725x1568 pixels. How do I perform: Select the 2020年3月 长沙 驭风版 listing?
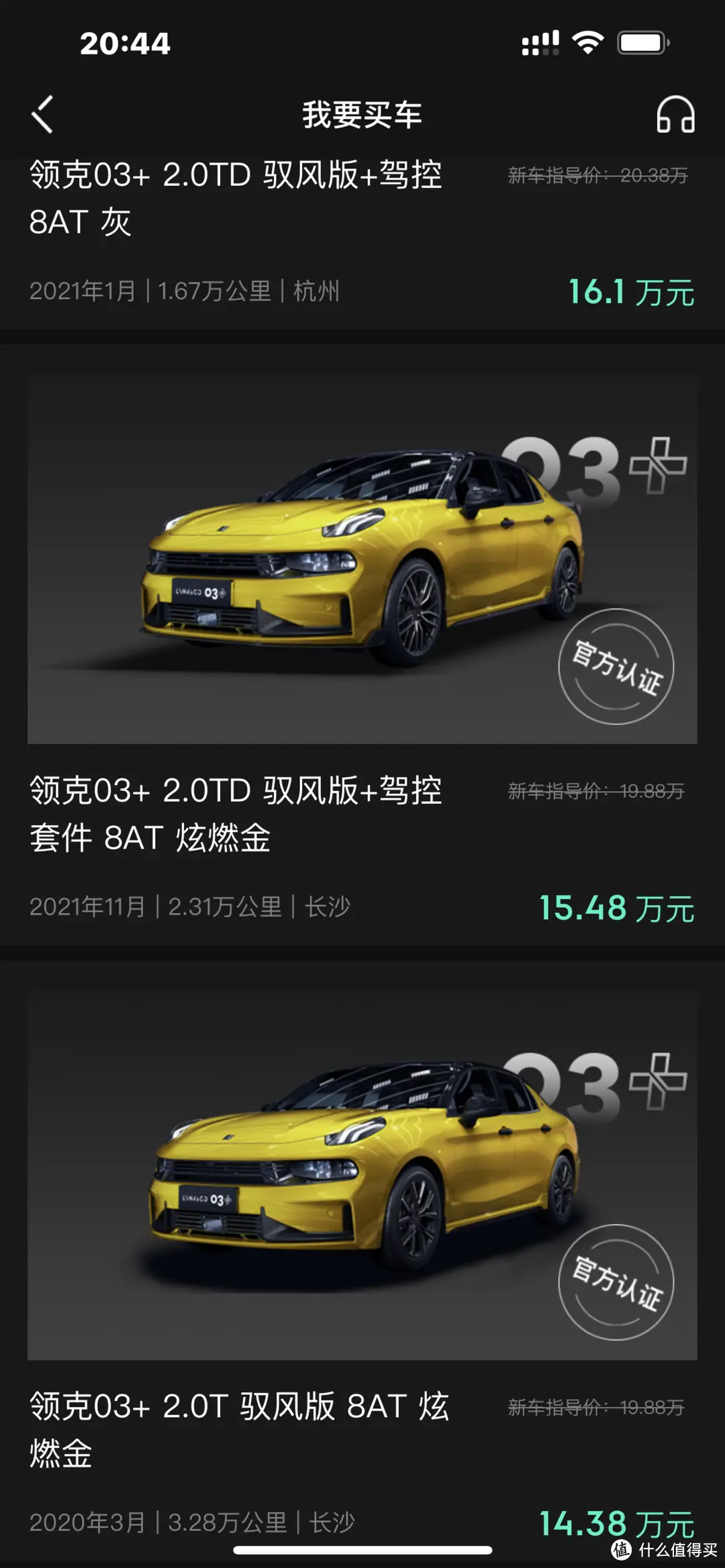pyautogui.click(x=238, y=1429)
